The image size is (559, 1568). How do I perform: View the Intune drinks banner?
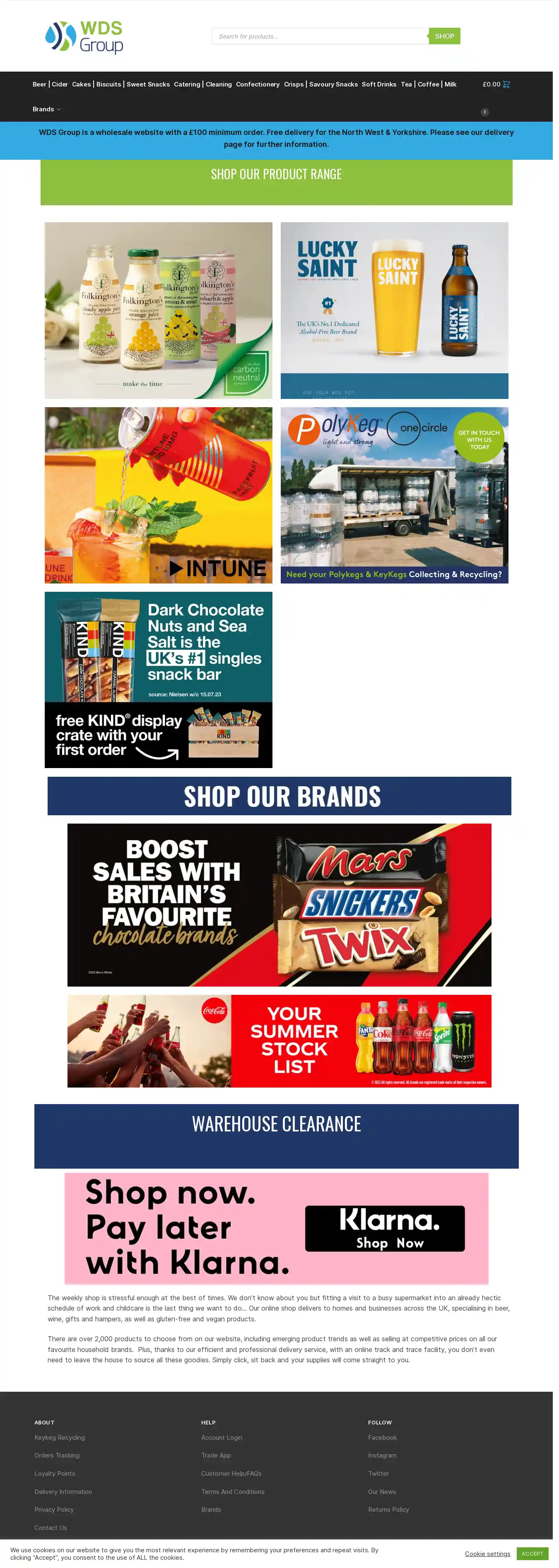pyautogui.click(x=160, y=500)
